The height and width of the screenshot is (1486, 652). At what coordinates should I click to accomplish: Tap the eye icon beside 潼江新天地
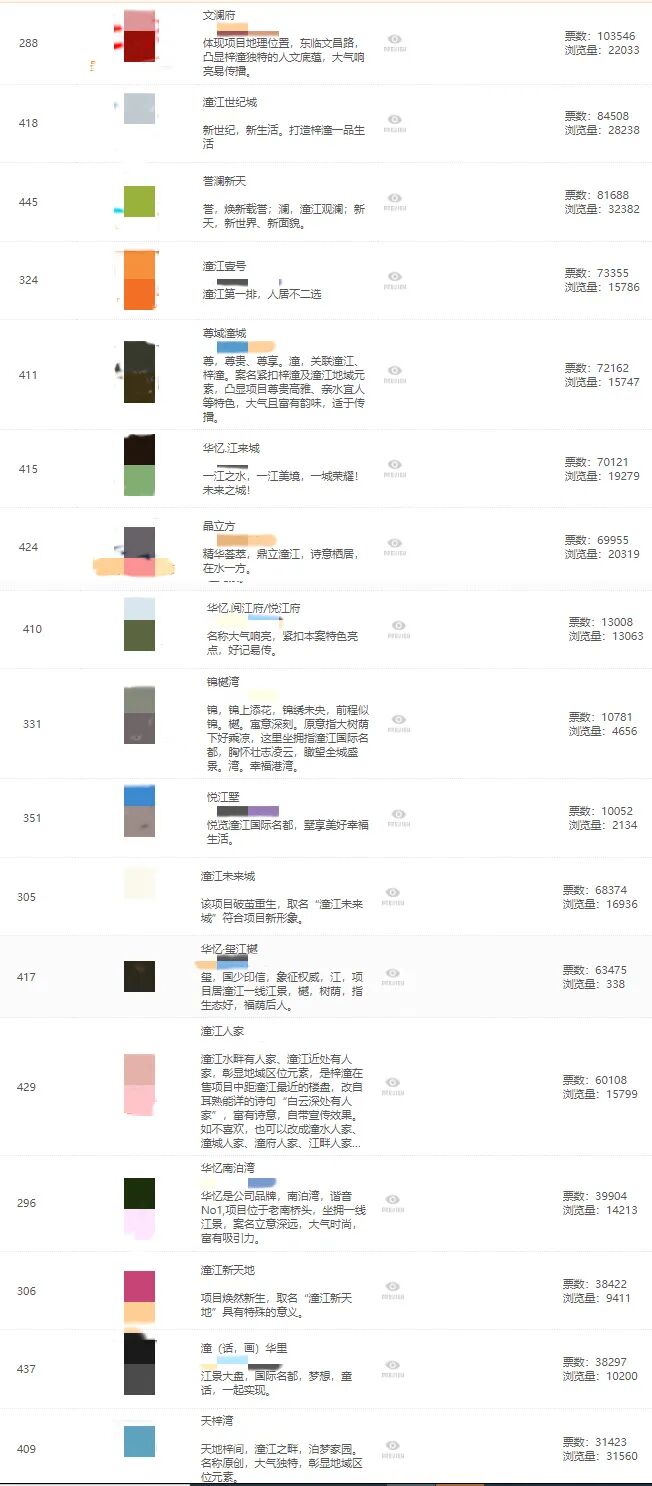click(393, 1289)
